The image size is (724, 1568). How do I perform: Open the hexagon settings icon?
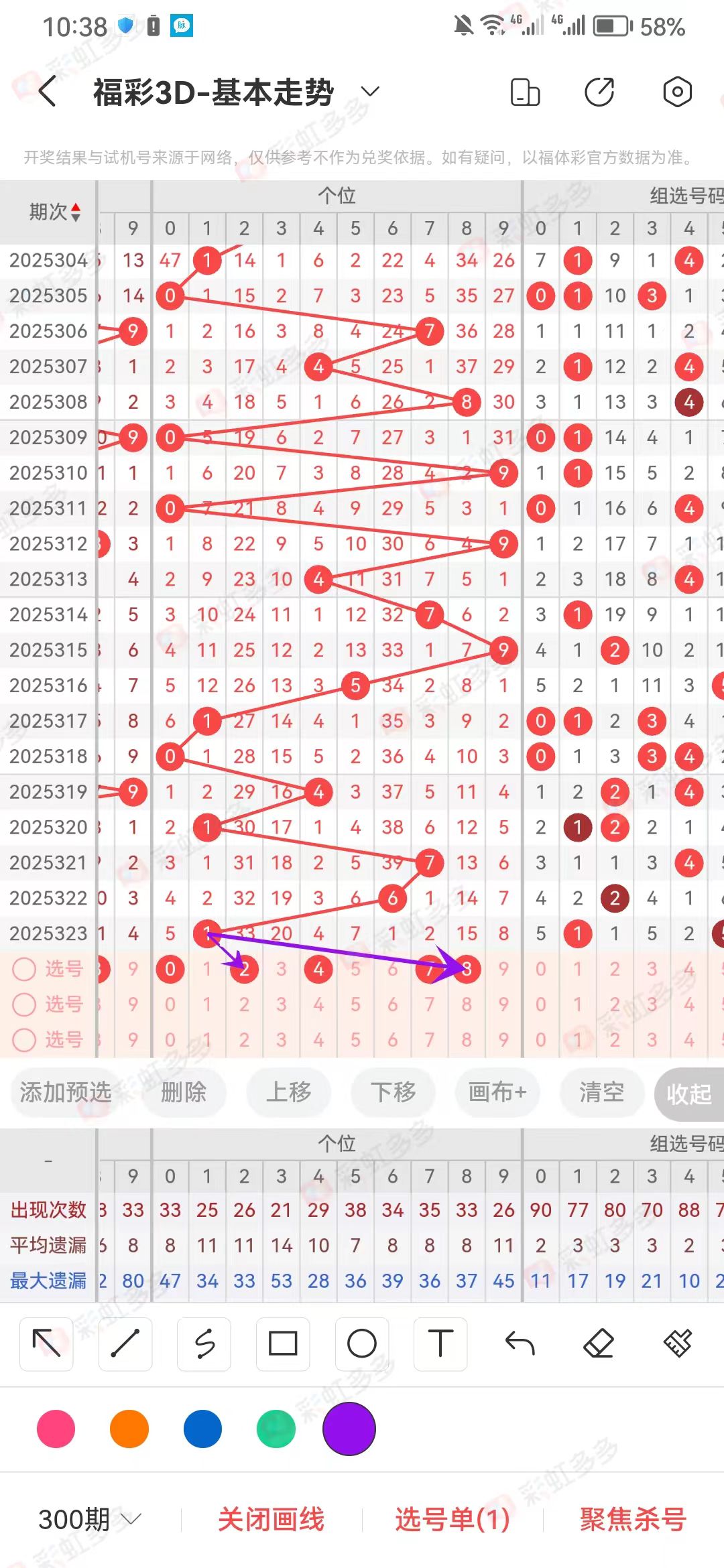coord(677,92)
